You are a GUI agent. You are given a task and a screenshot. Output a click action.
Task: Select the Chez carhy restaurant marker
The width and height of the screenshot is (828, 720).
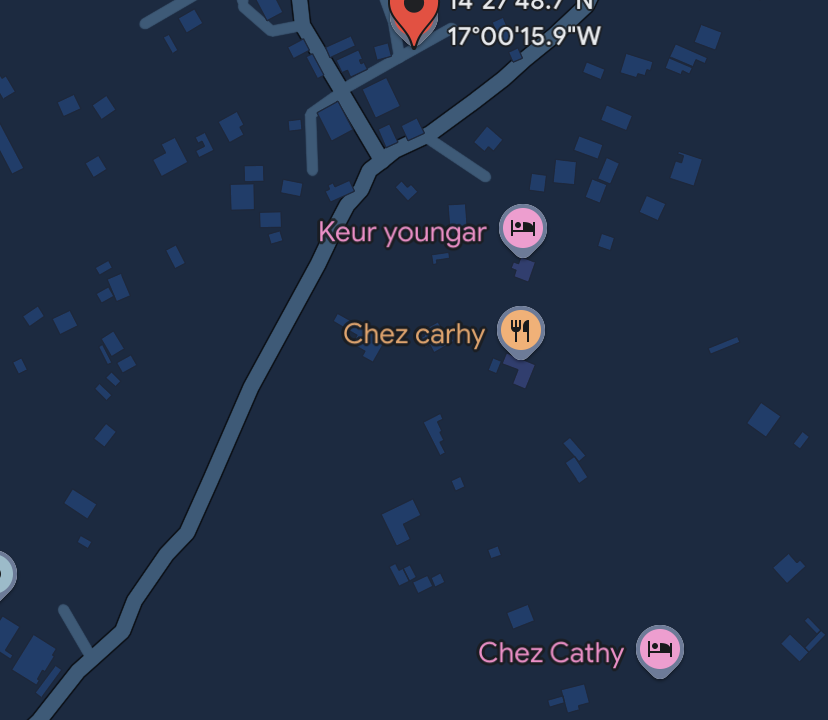coord(520,330)
